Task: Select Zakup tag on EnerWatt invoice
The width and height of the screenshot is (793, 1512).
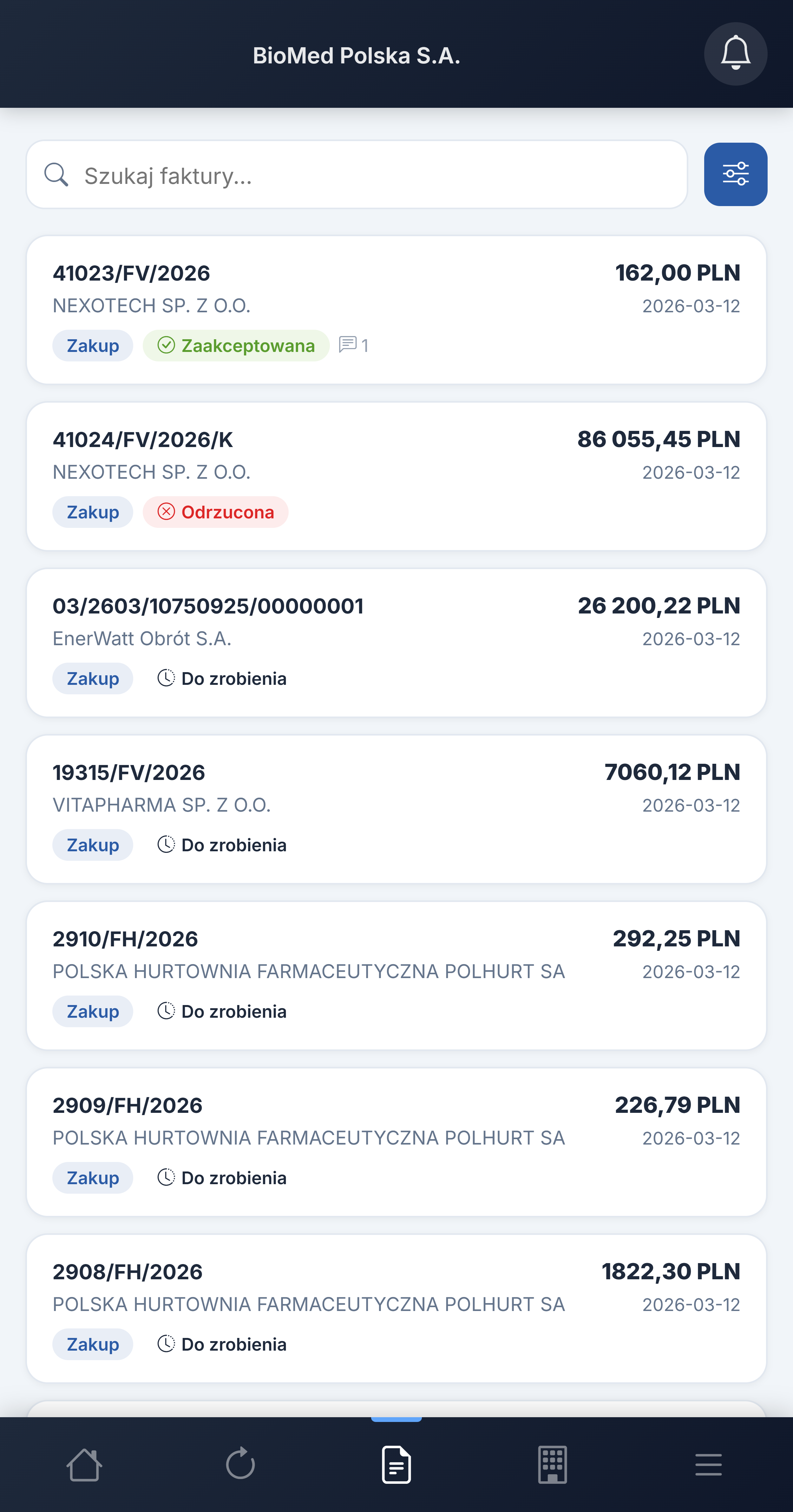Action: pyautogui.click(x=92, y=678)
